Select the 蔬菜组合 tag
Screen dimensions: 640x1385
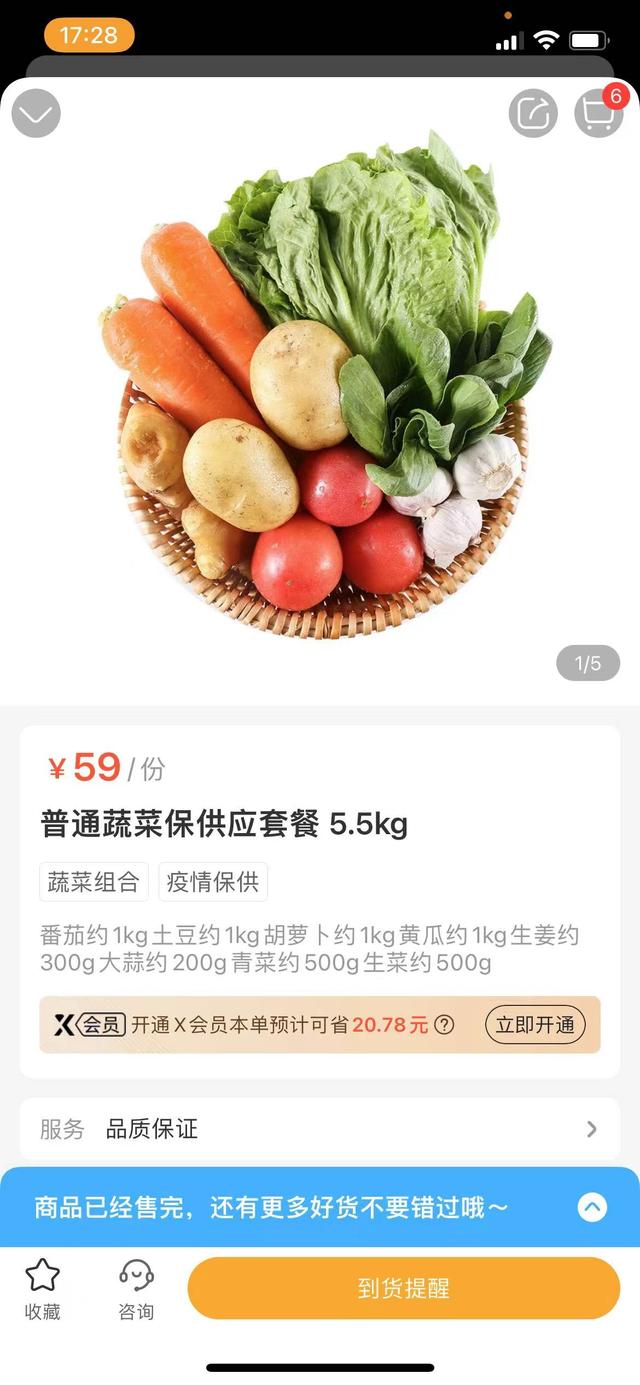[94, 882]
